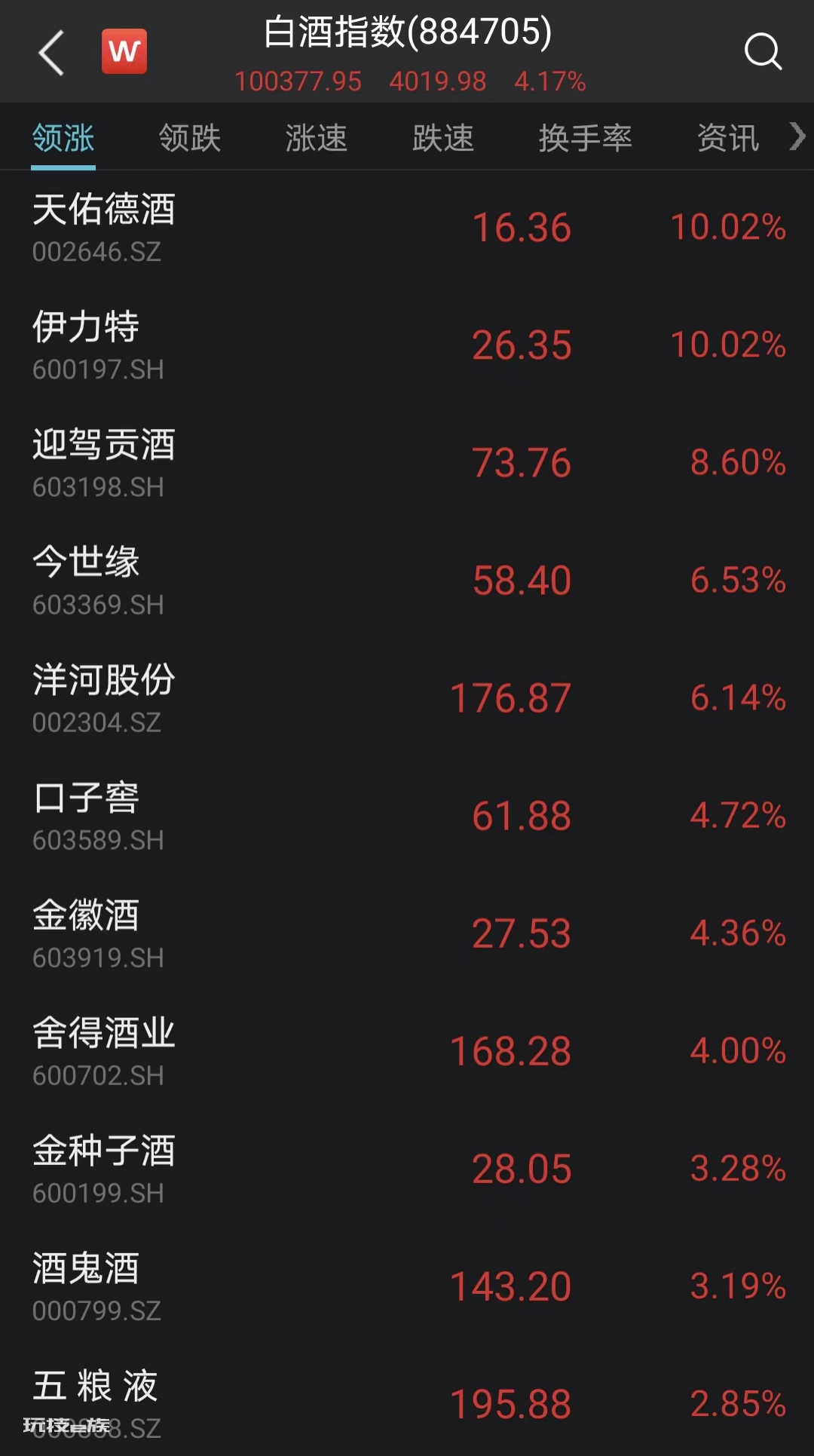814x1456 pixels.
Task: View 今世缘 stock details
Action: pyautogui.click(x=407, y=581)
